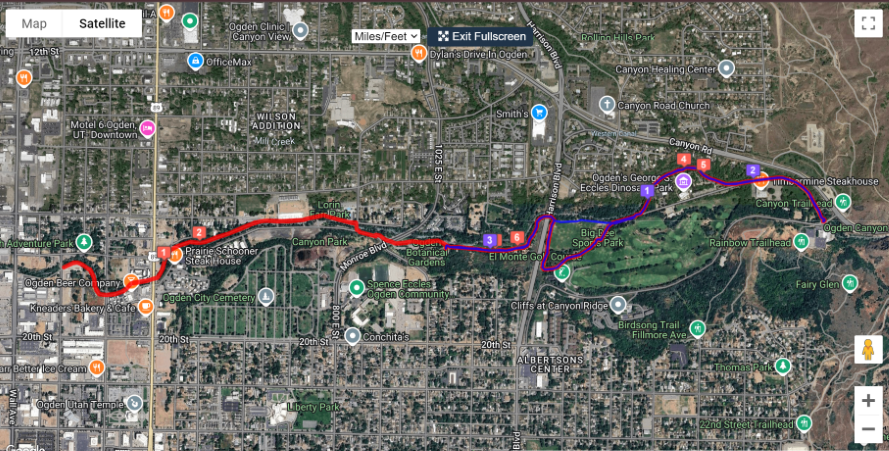Screen dimensions: 889x451
Task: Tap the Ogden City Cemetery marker
Action: [x=265, y=296]
